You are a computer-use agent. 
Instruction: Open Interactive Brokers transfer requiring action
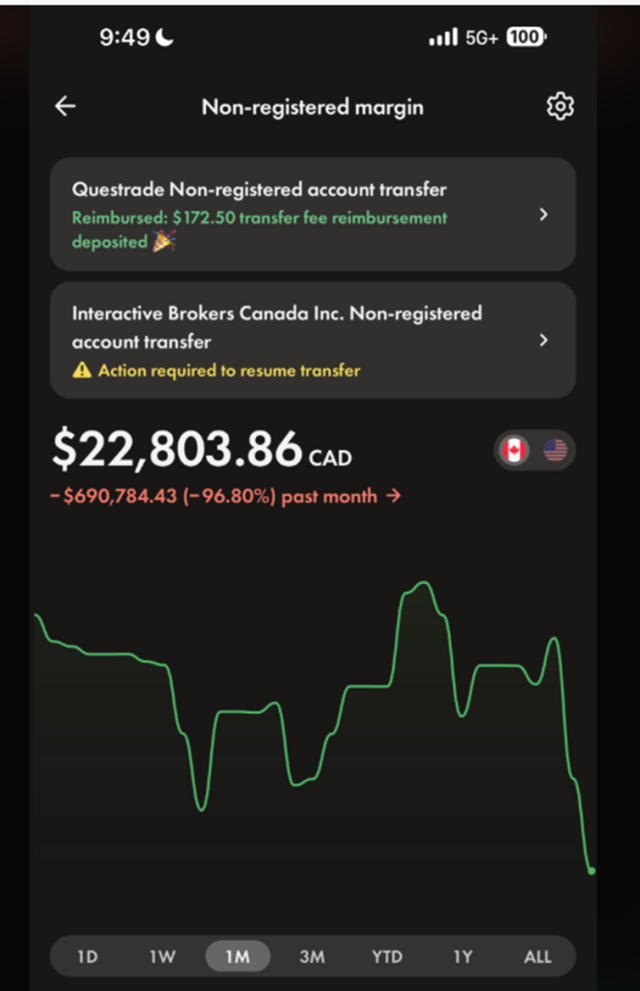pos(313,340)
